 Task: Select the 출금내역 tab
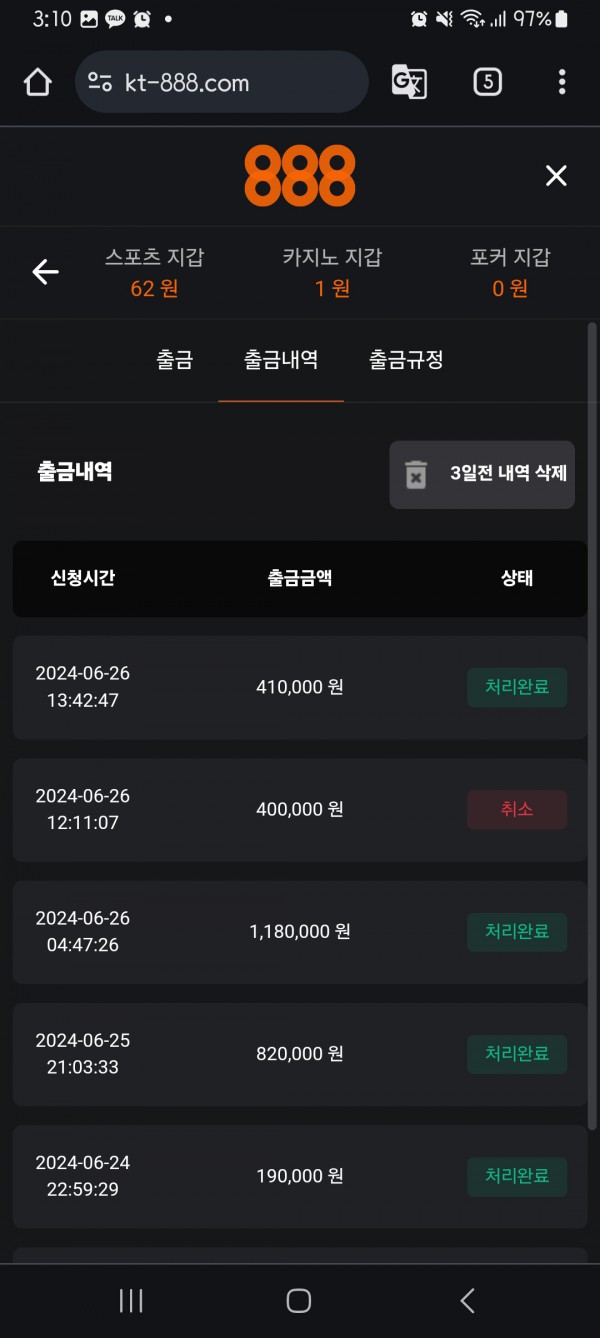[x=281, y=360]
